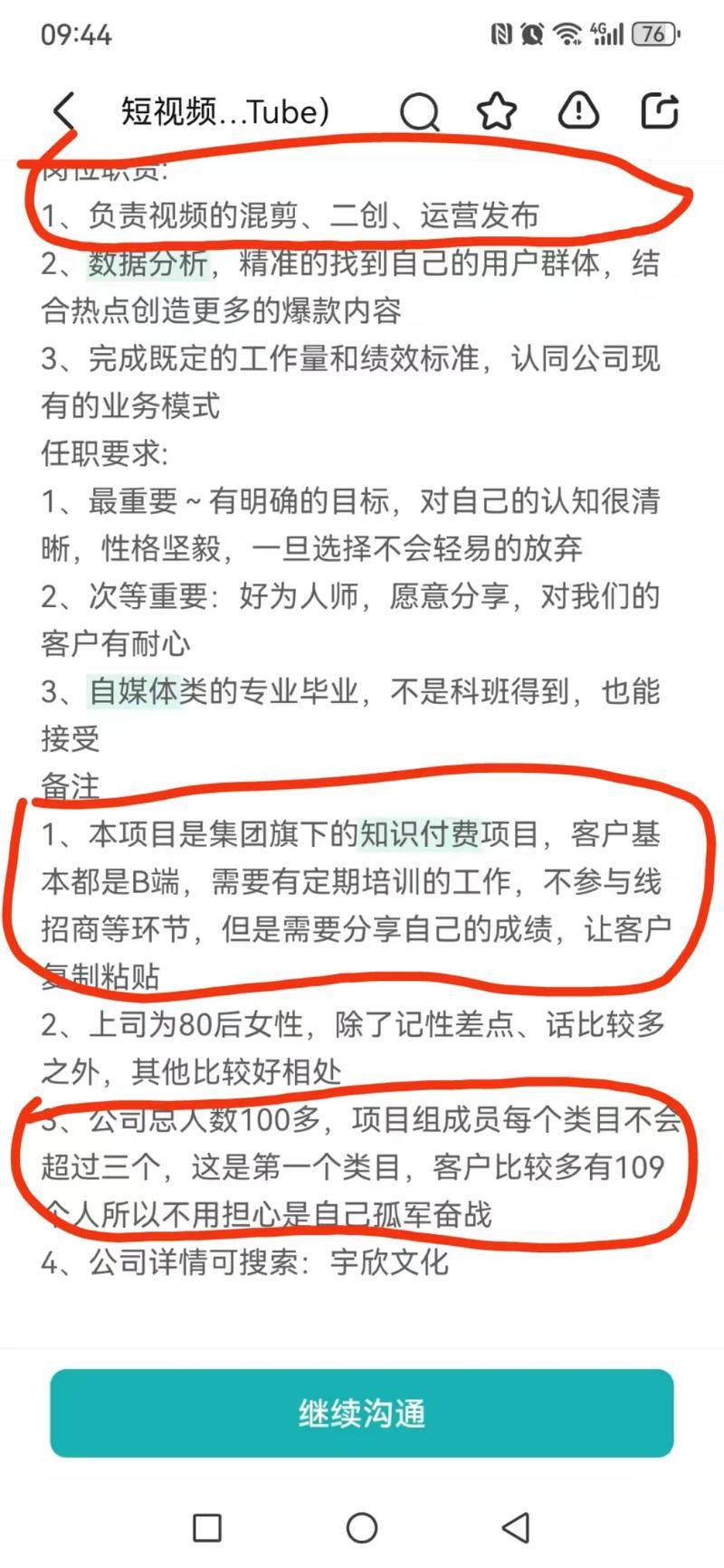Viewport: 724px width, 1568px height.
Task: Share this job posting
Action: point(659,111)
